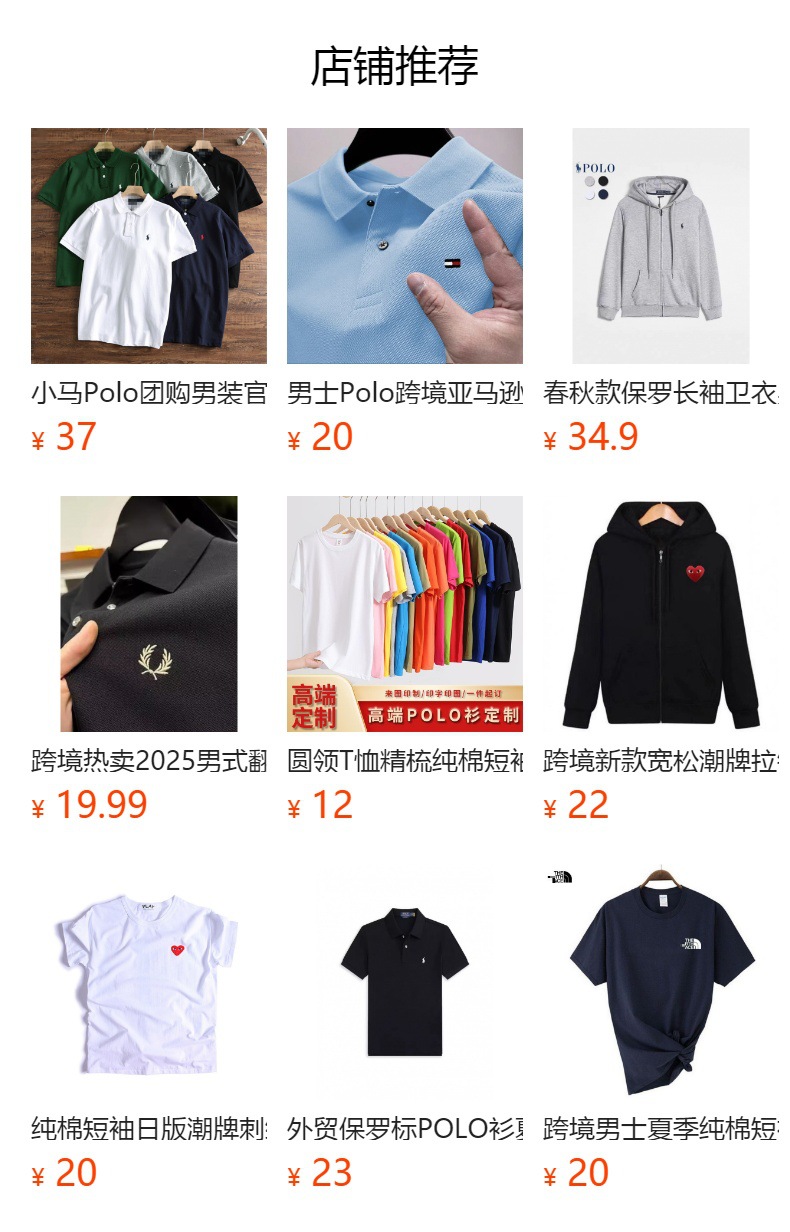Image resolution: width=790 pixels, height=1232 pixels.
Task: Select the 跨境热卖2025男式翻领 item at ¥19.99
Action: coord(149,614)
